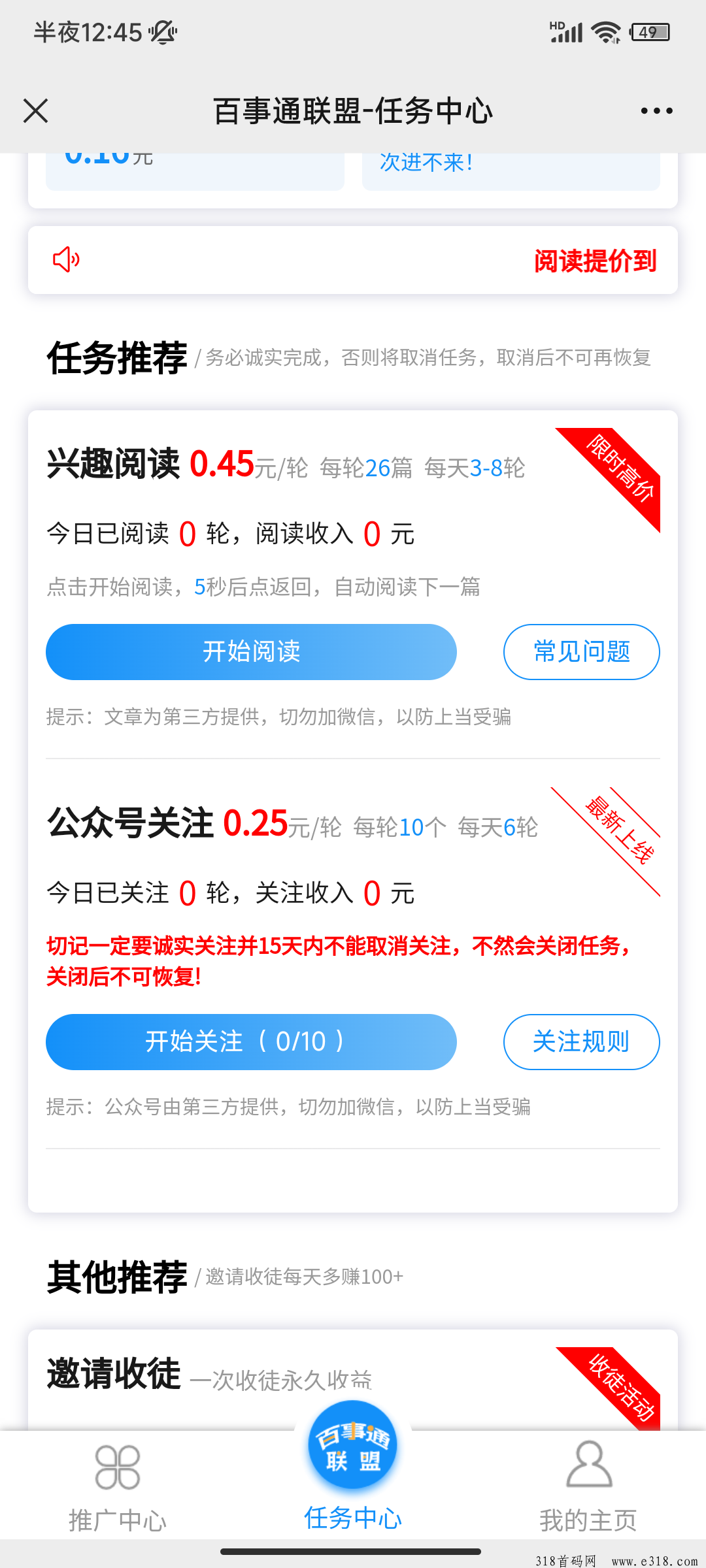The width and height of the screenshot is (706, 1568).
Task: Tap the 开始阅读 button
Action: click(x=251, y=652)
